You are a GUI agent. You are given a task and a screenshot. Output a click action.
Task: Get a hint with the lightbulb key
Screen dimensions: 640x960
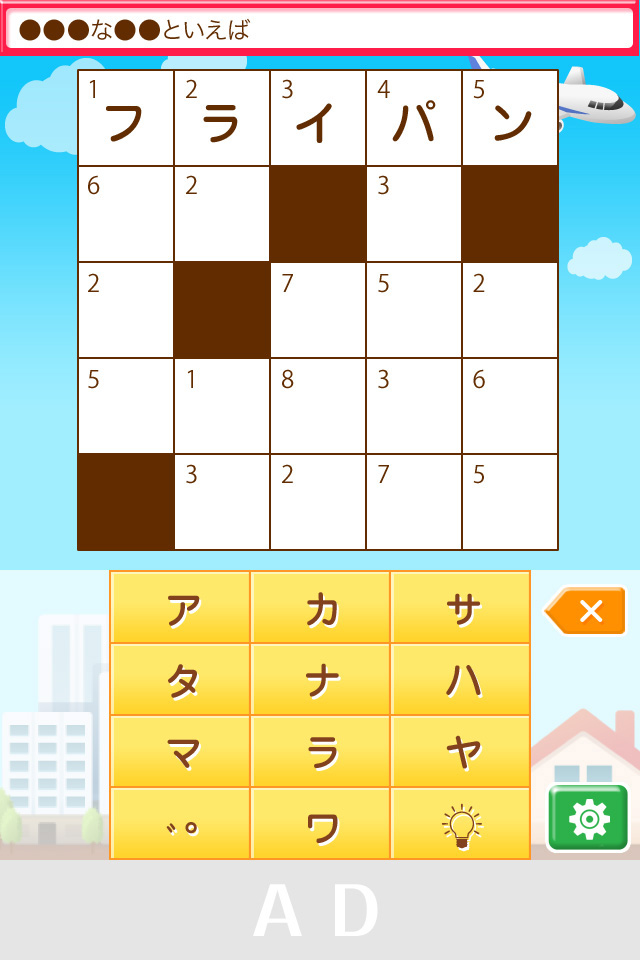(460, 824)
